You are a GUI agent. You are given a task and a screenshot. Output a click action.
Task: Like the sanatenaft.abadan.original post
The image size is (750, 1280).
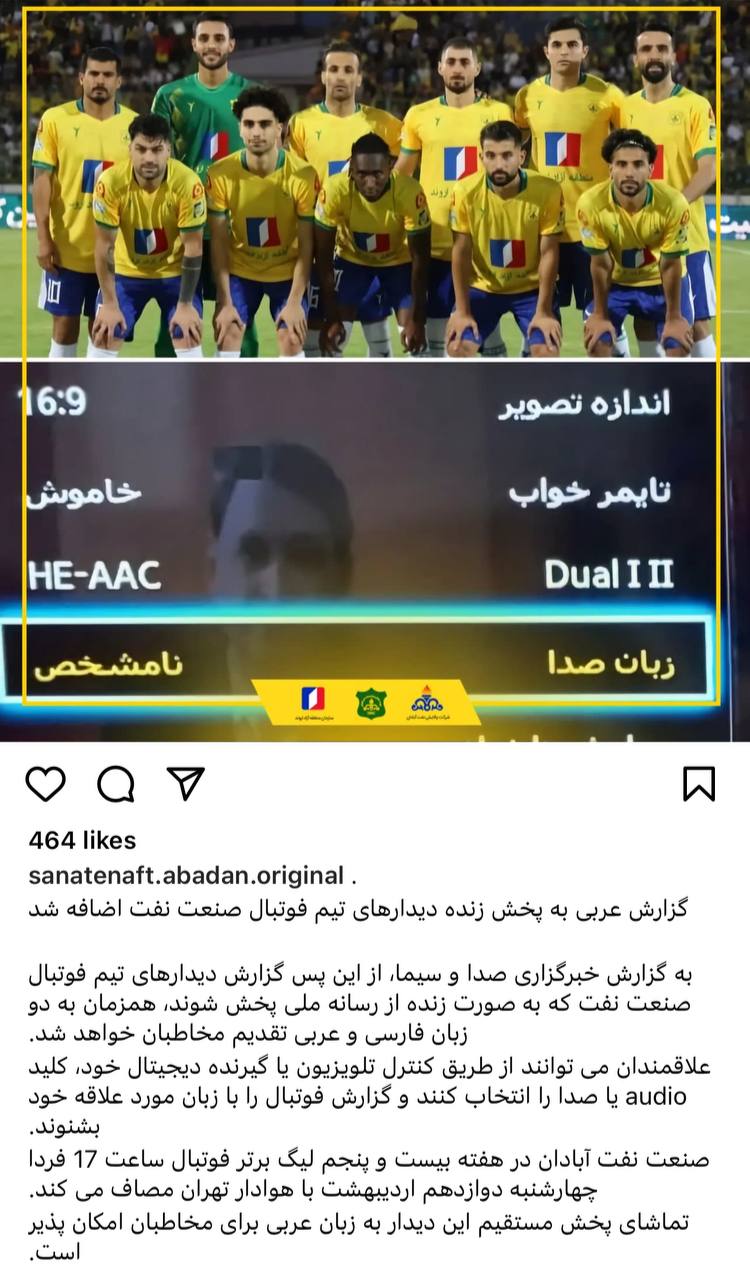[45, 784]
